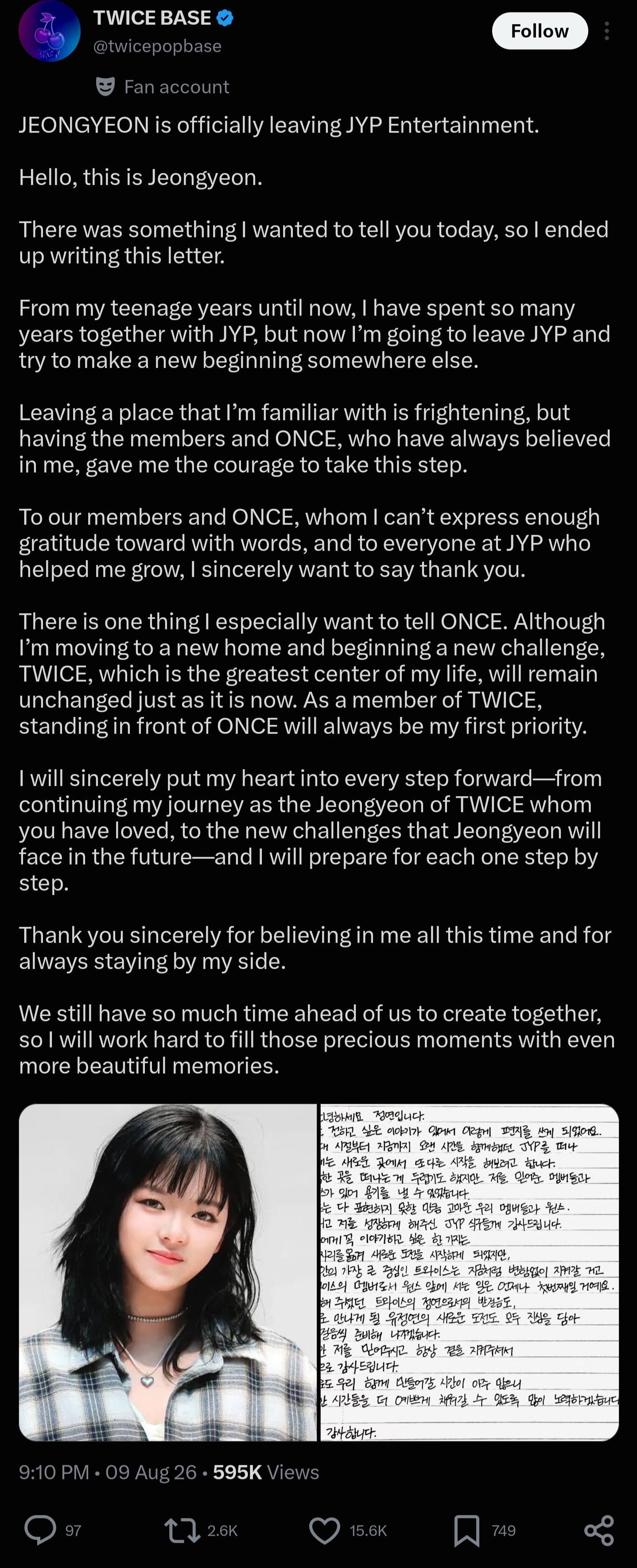The height and width of the screenshot is (1568, 637).
Task: Open the post's three-dot overflow menu
Action: click(x=606, y=31)
